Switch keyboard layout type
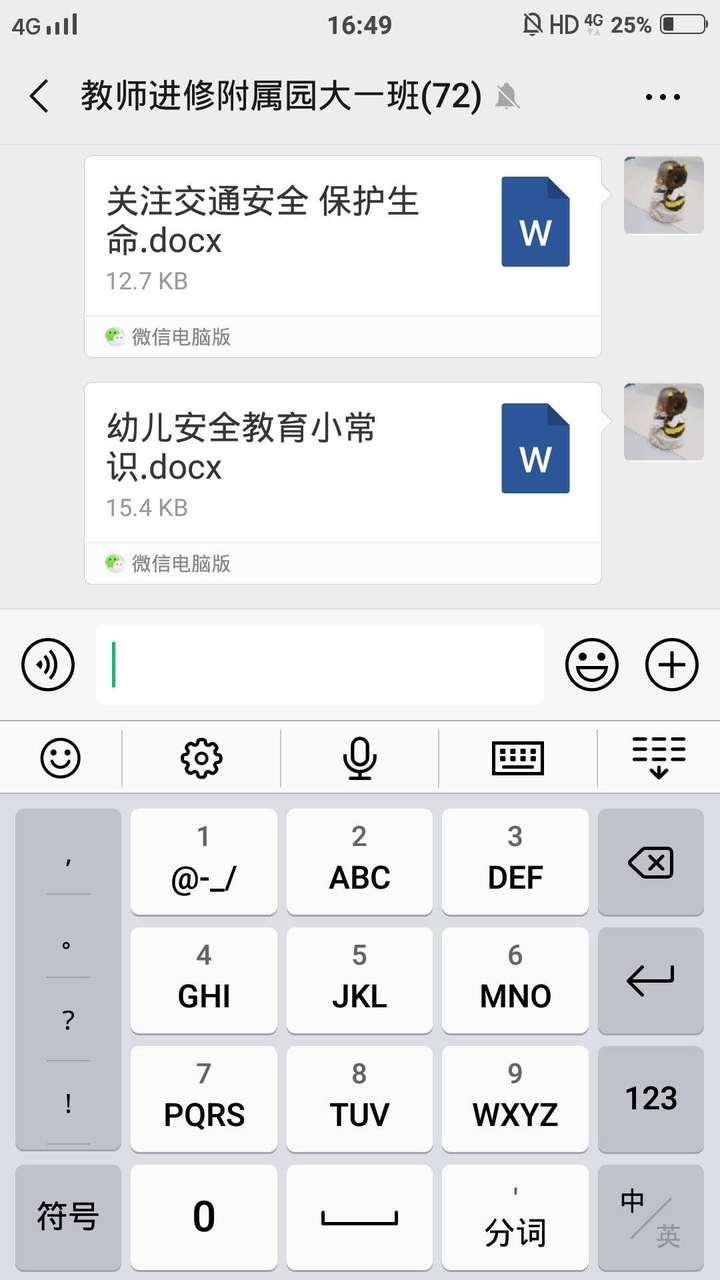720x1280 pixels. click(x=518, y=758)
